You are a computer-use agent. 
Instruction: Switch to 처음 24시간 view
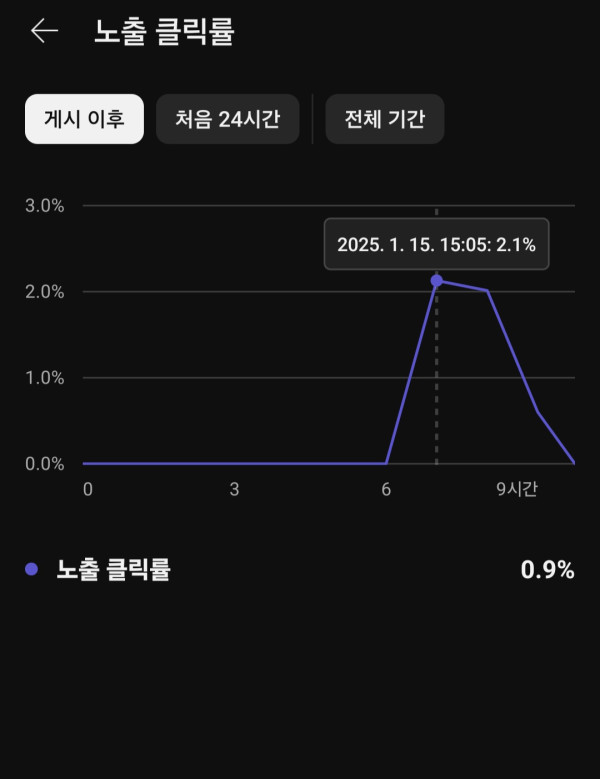227,119
